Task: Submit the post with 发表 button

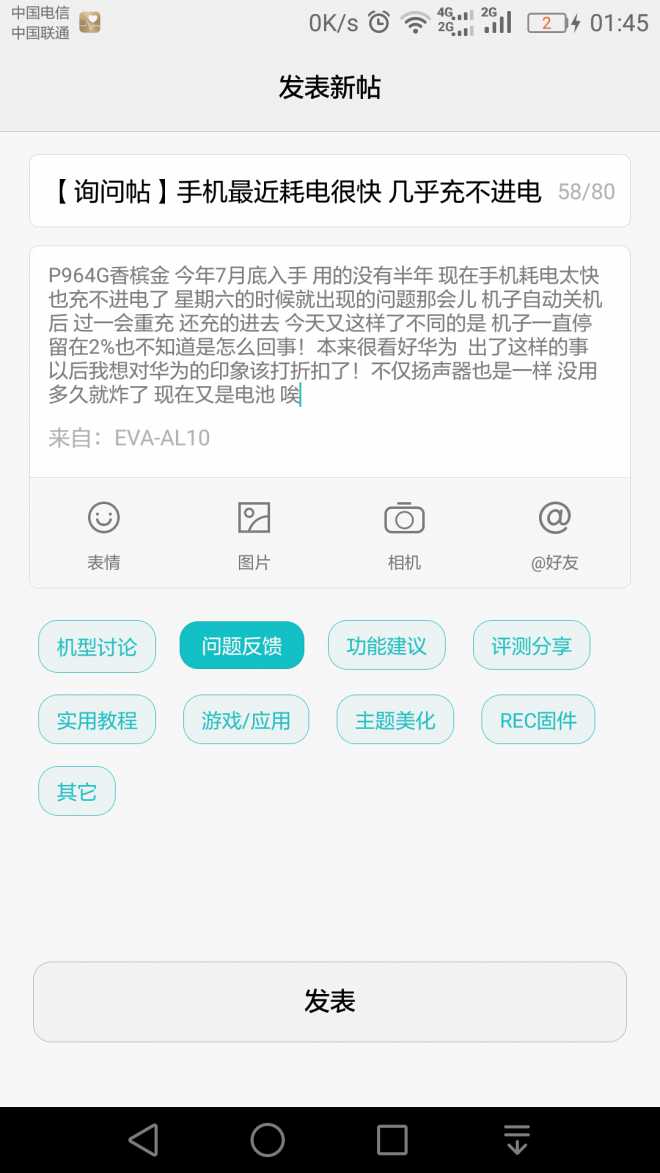Action: pos(330,1002)
